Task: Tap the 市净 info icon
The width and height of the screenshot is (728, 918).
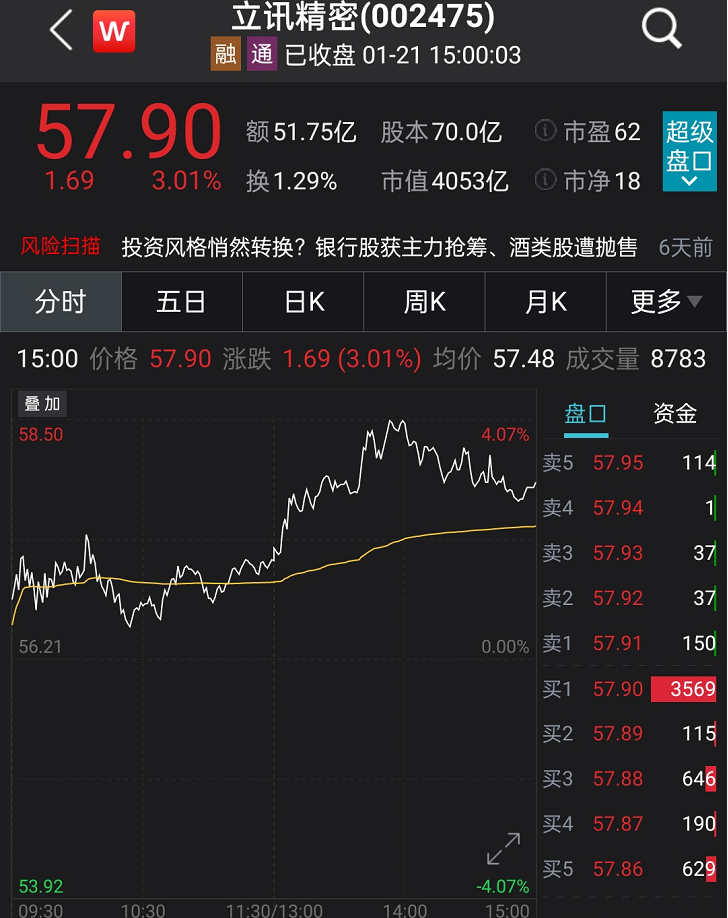Action: tap(545, 180)
